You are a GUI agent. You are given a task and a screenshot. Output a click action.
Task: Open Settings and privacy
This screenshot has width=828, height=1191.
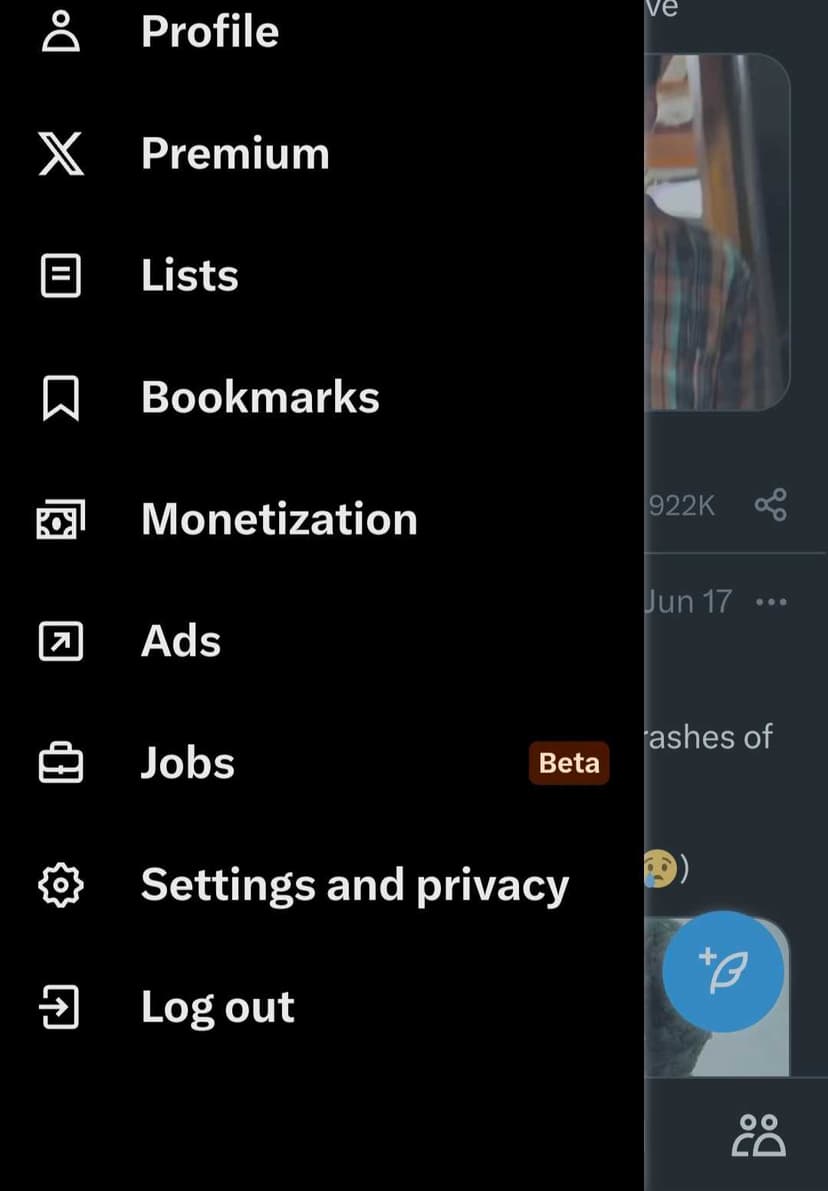coord(354,886)
